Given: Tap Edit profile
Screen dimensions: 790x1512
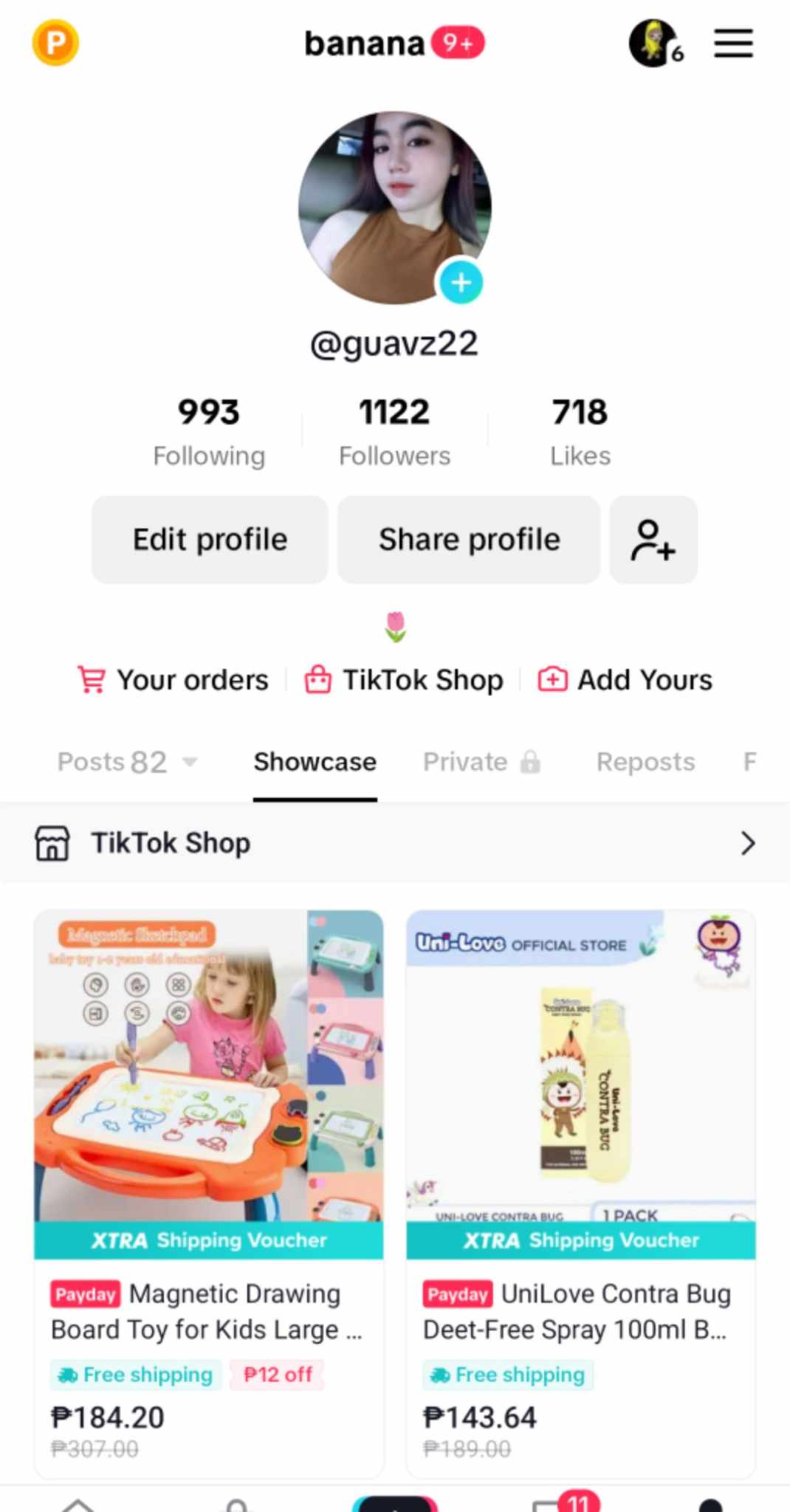Looking at the screenshot, I should point(210,540).
